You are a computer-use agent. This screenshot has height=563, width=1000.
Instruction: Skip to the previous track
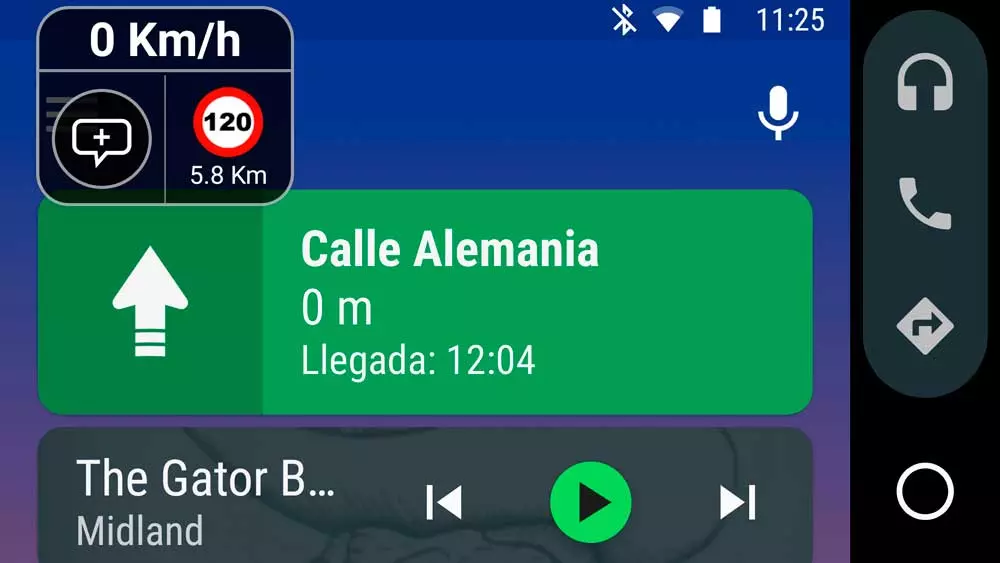444,502
